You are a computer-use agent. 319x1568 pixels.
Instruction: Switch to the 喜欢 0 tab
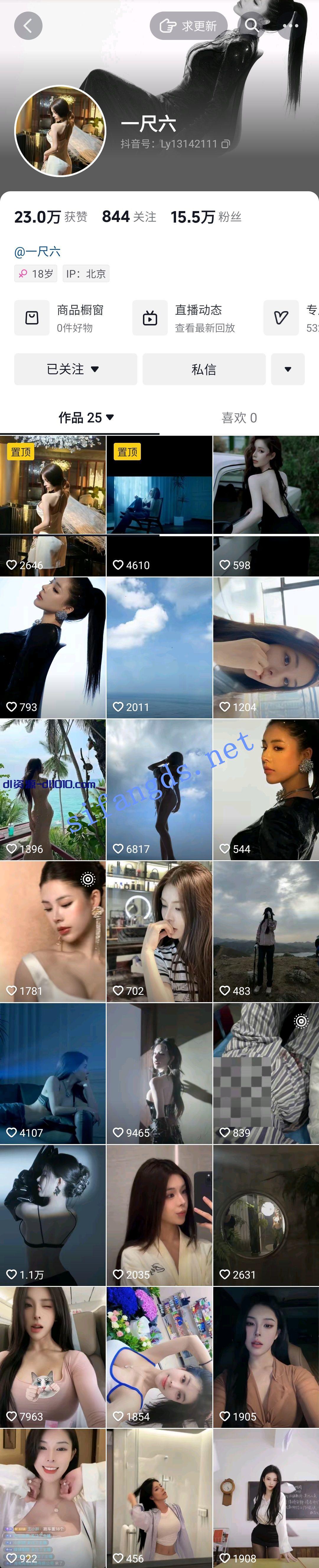(x=239, y=417)
